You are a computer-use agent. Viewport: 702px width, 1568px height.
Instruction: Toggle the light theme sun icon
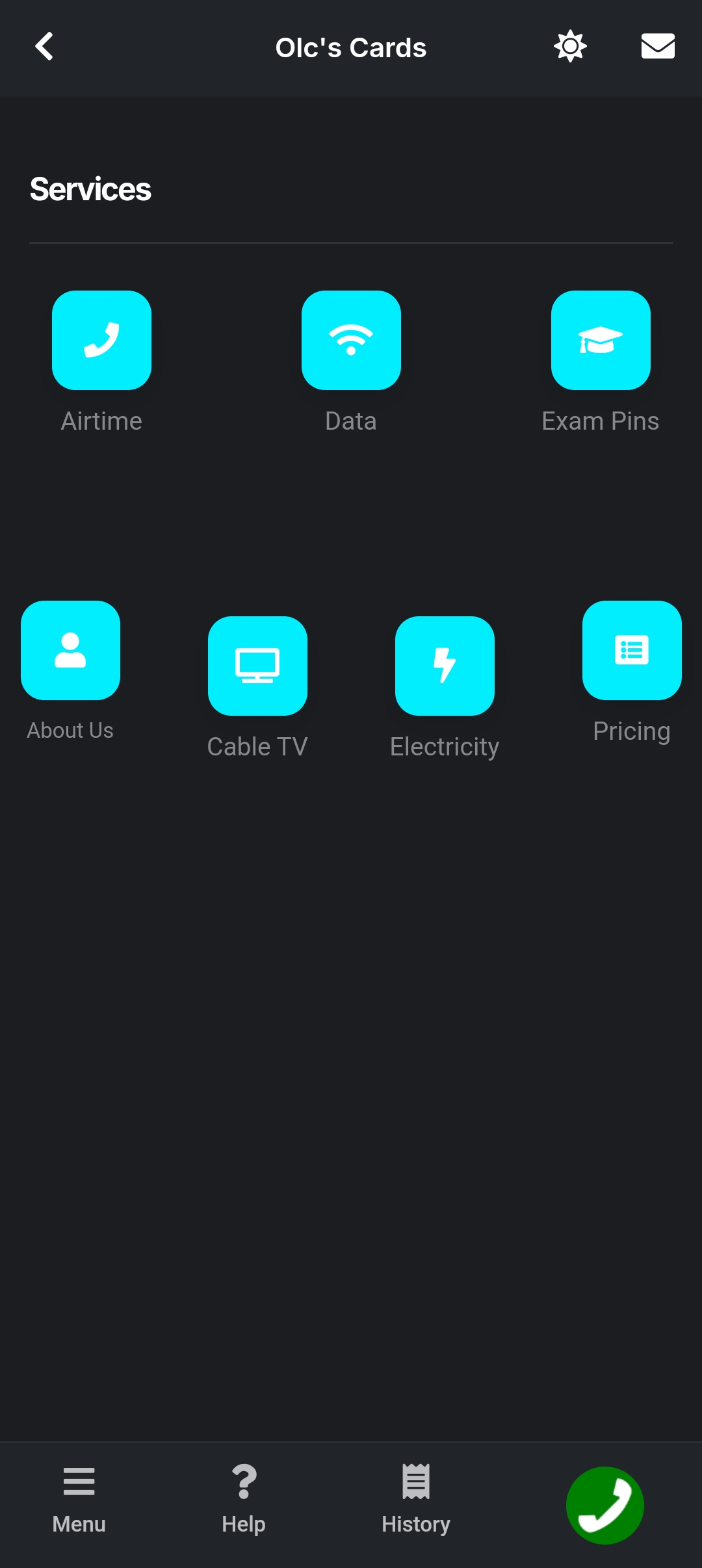[570, 47]
